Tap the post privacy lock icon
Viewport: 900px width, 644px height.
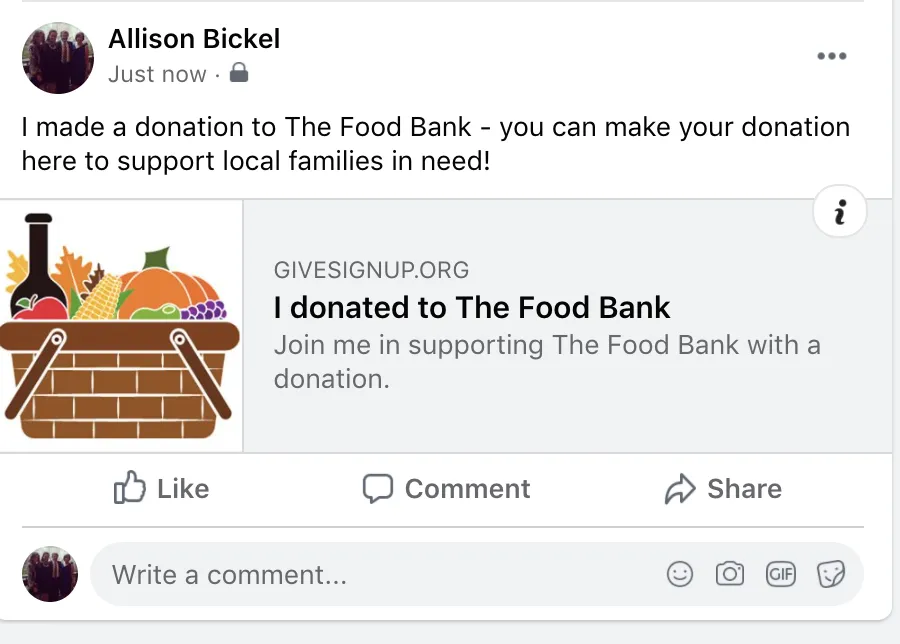point(239,73)
